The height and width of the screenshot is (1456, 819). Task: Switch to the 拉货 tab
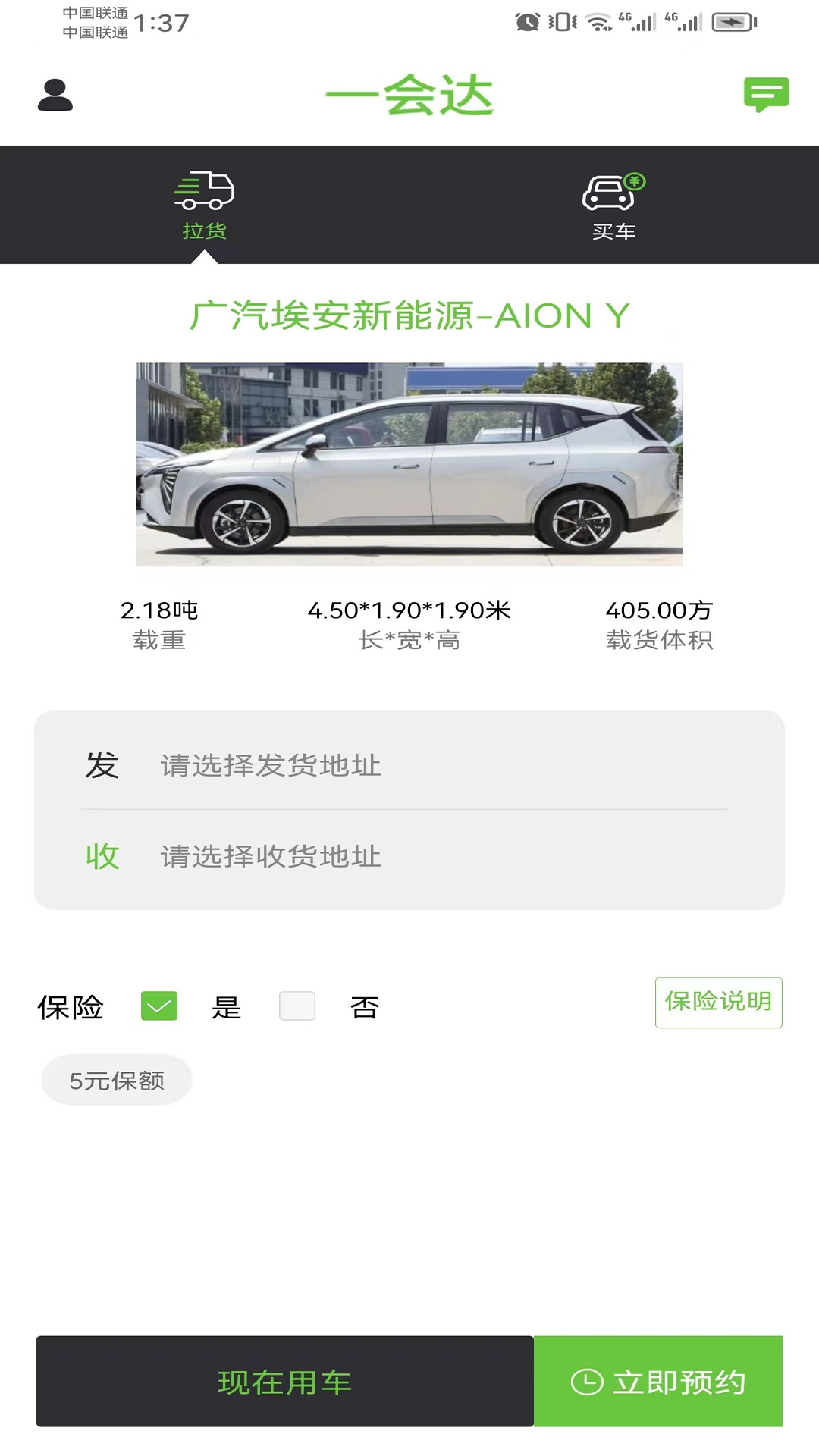point(205,205)
